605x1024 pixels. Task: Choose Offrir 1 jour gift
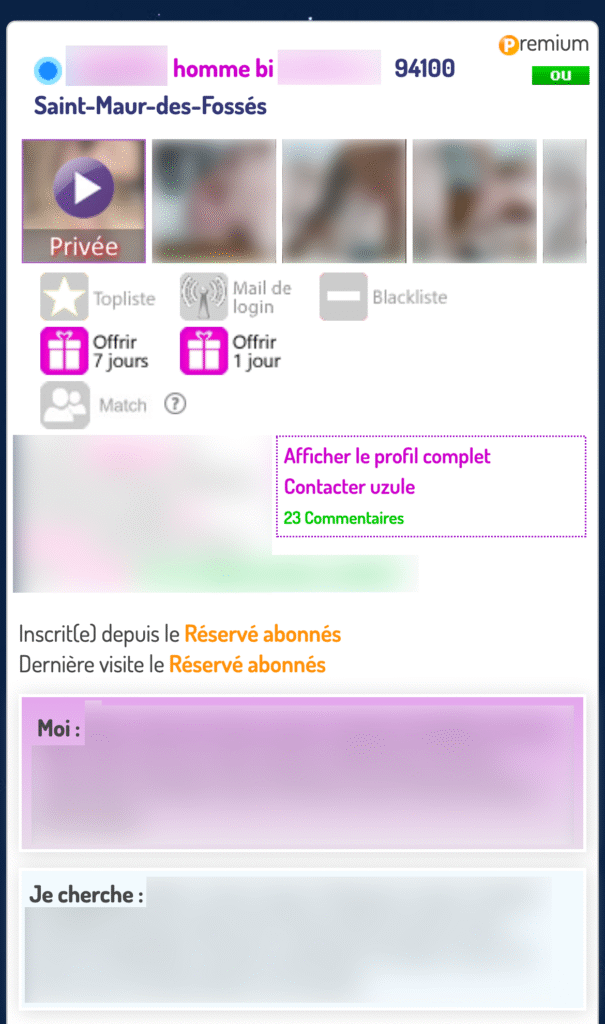pos(231,351)
